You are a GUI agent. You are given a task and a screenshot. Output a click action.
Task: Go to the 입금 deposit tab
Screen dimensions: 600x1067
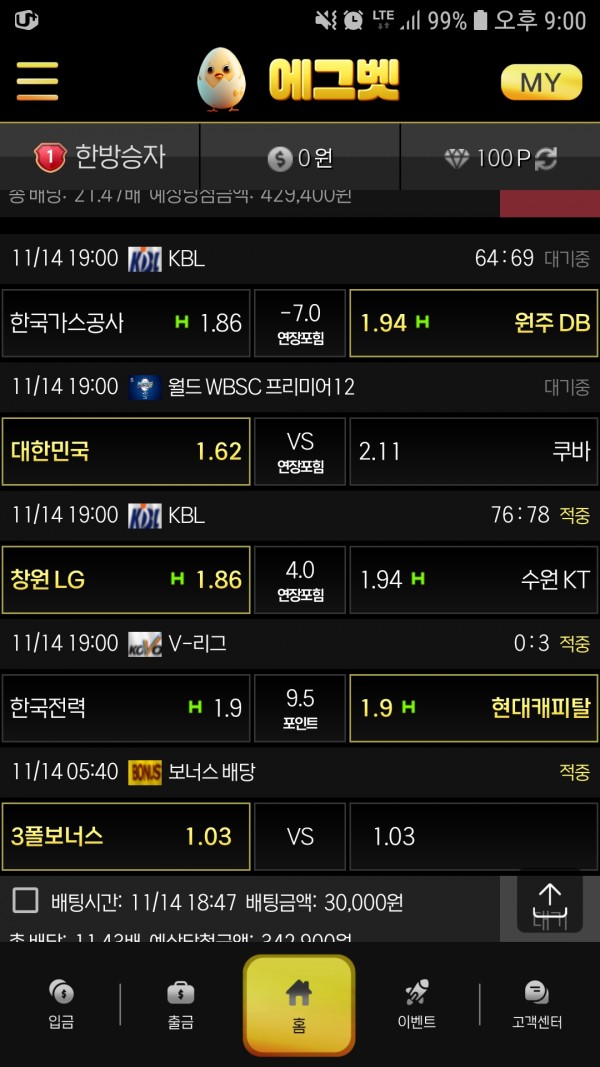point(61,1004)
